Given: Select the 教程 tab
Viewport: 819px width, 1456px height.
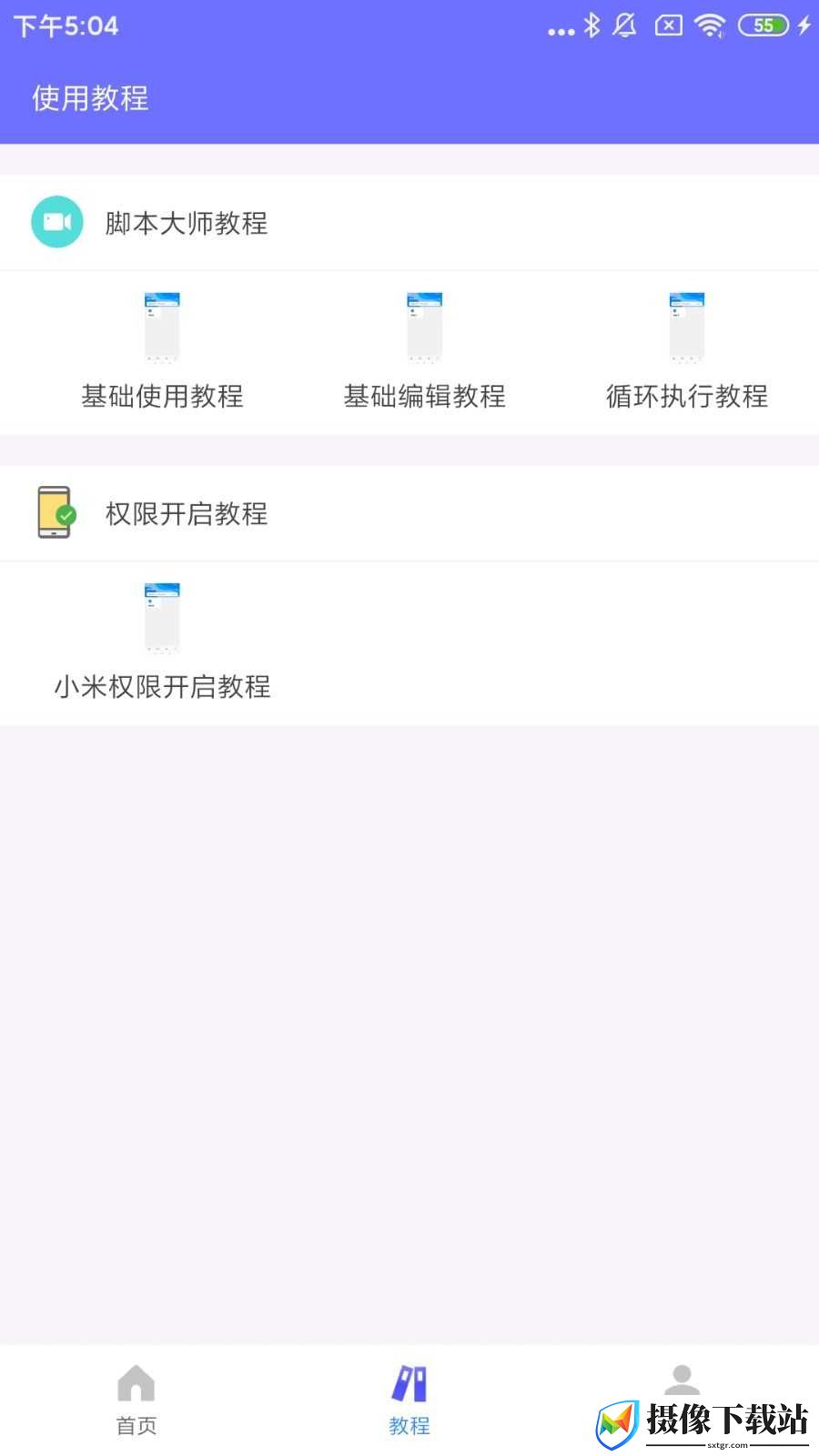Looking at the screenshot, I should (409, 1400).
